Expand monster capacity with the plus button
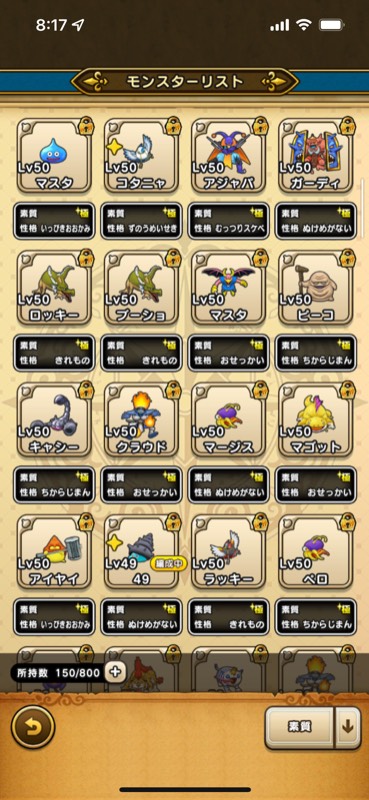The image size is (369, 800). click(116, 672)
